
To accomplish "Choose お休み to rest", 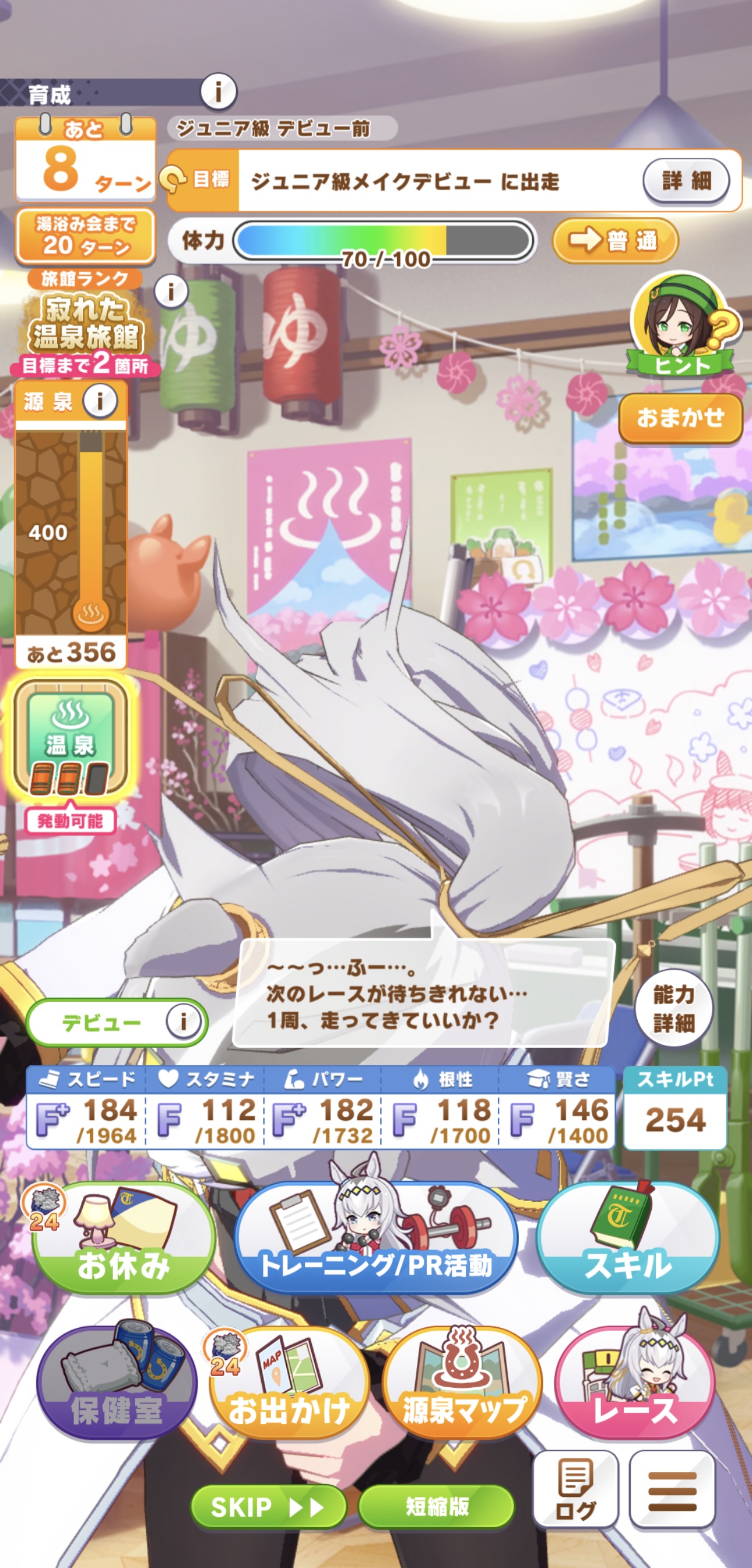I will point(123,1240).
